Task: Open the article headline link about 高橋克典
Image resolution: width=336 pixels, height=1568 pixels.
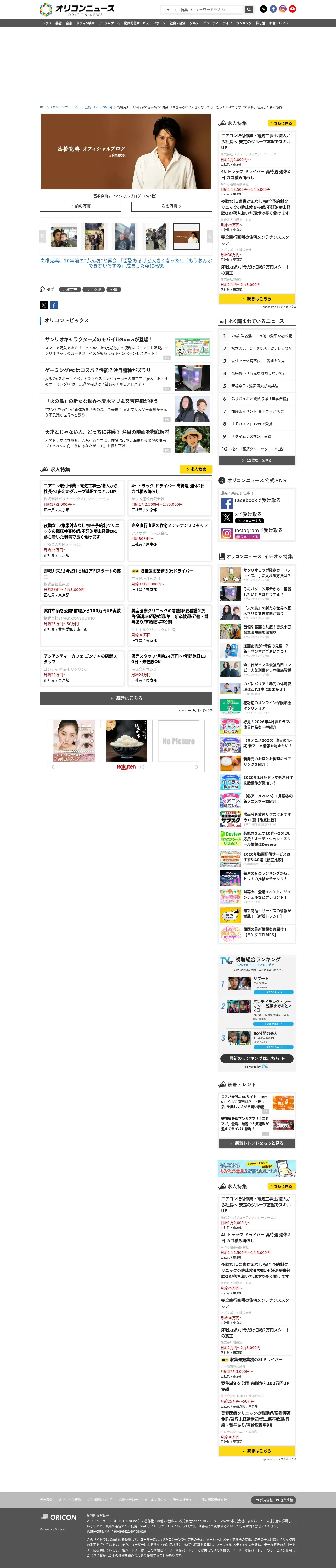Action: (126, 263)
